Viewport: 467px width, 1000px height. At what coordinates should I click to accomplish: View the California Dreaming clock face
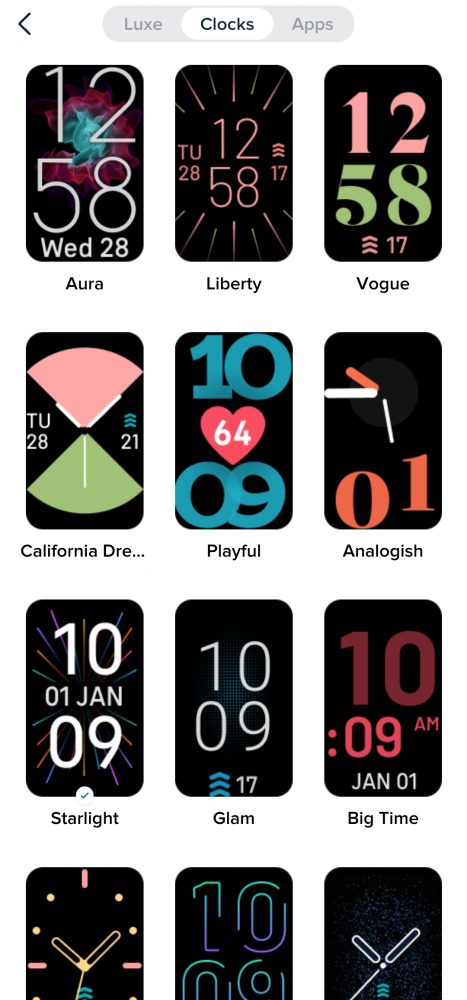click(x=85, y=430)
